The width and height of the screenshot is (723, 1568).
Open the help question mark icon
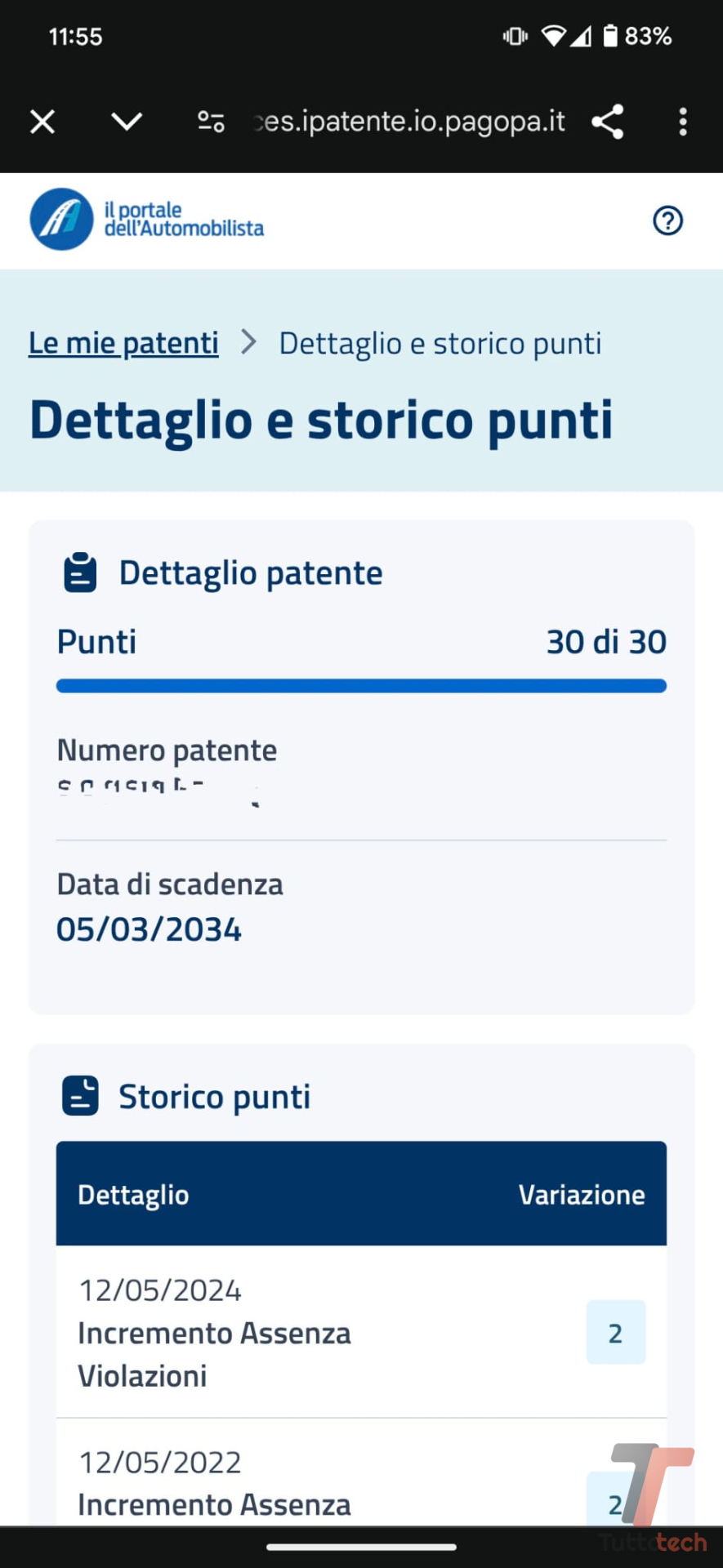point(667,220)
